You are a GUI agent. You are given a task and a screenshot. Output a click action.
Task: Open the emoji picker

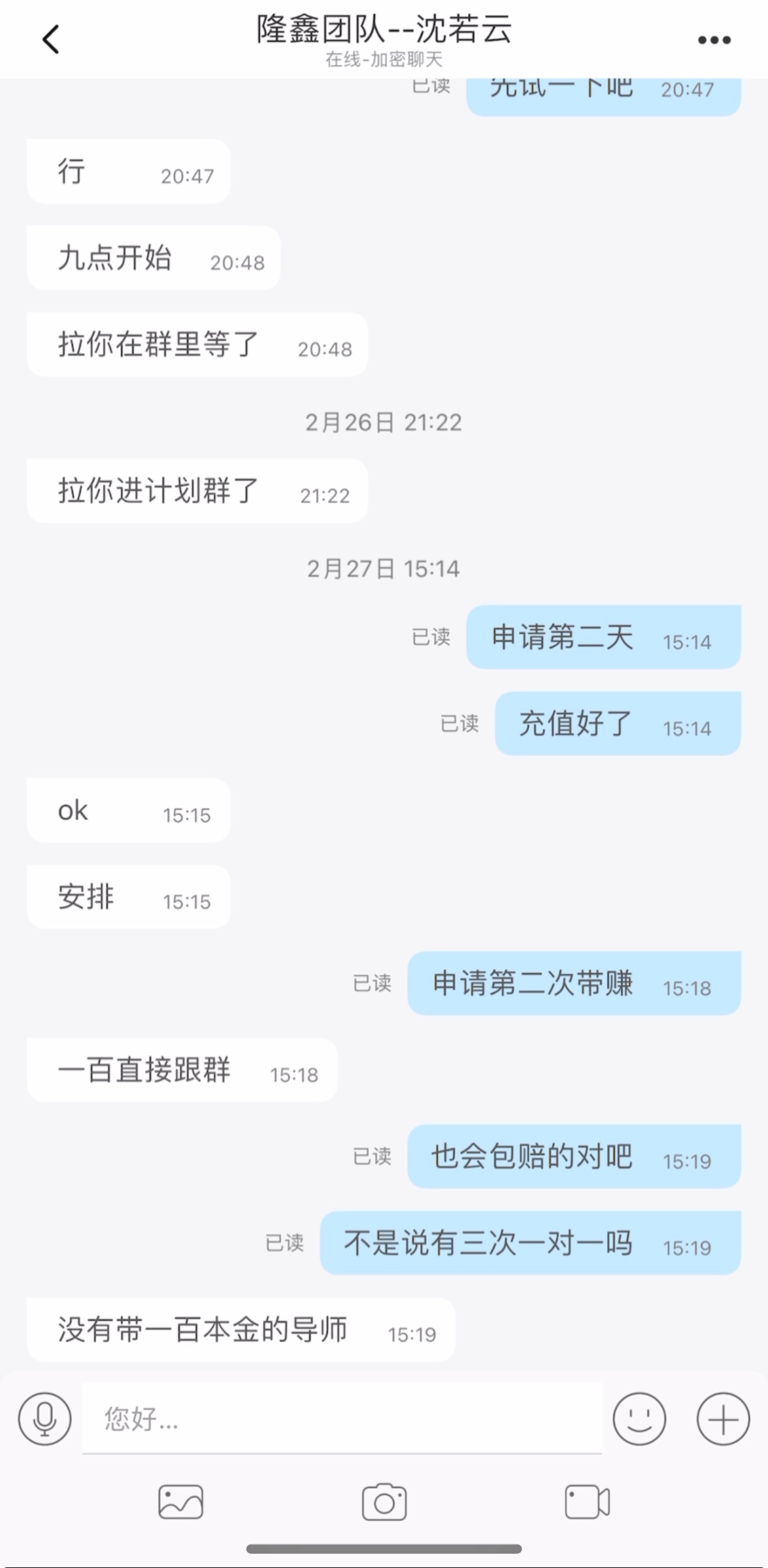(639, 1418)
